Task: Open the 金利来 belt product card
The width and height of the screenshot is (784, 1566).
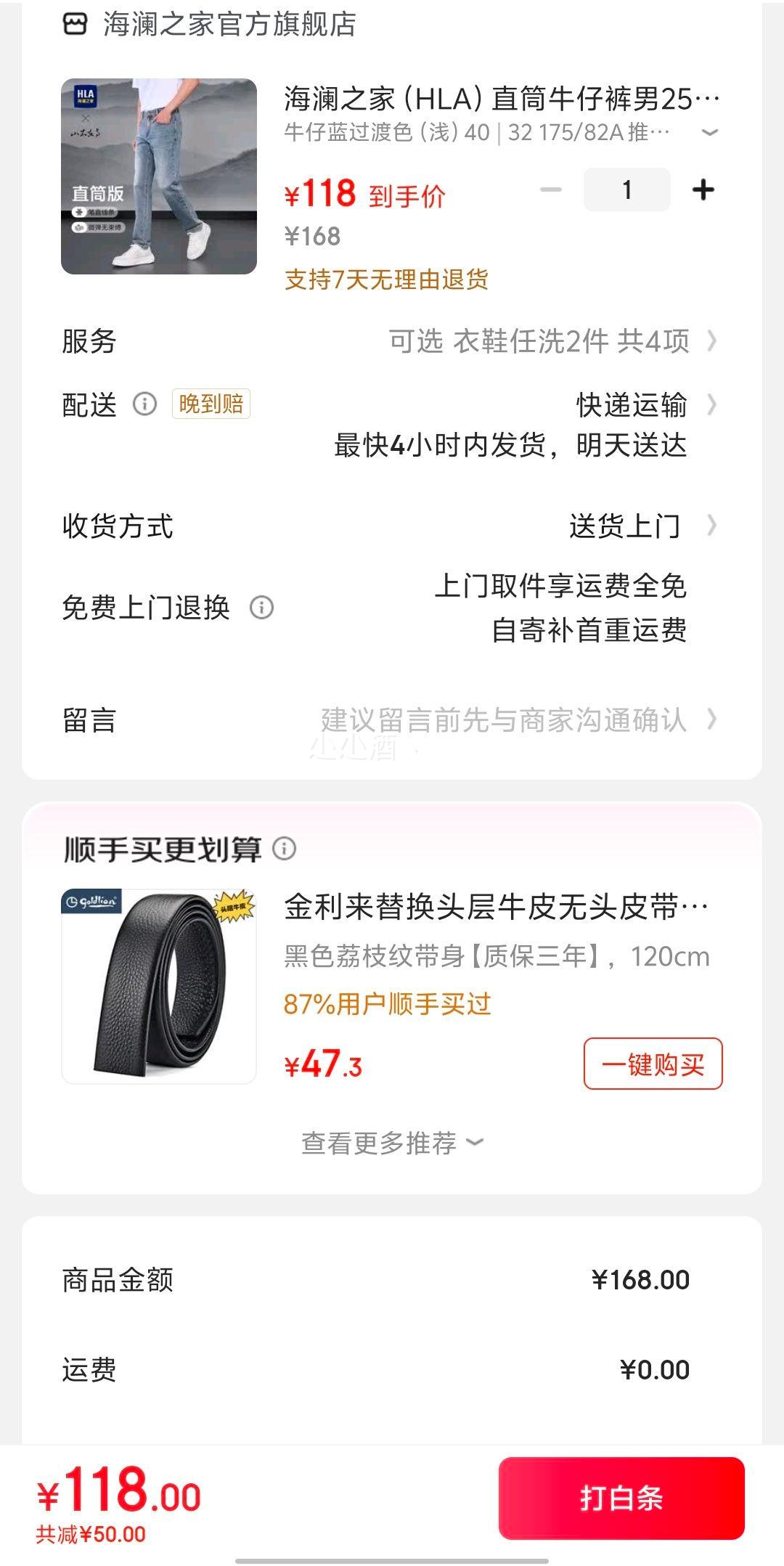Action: pos(391,987)
